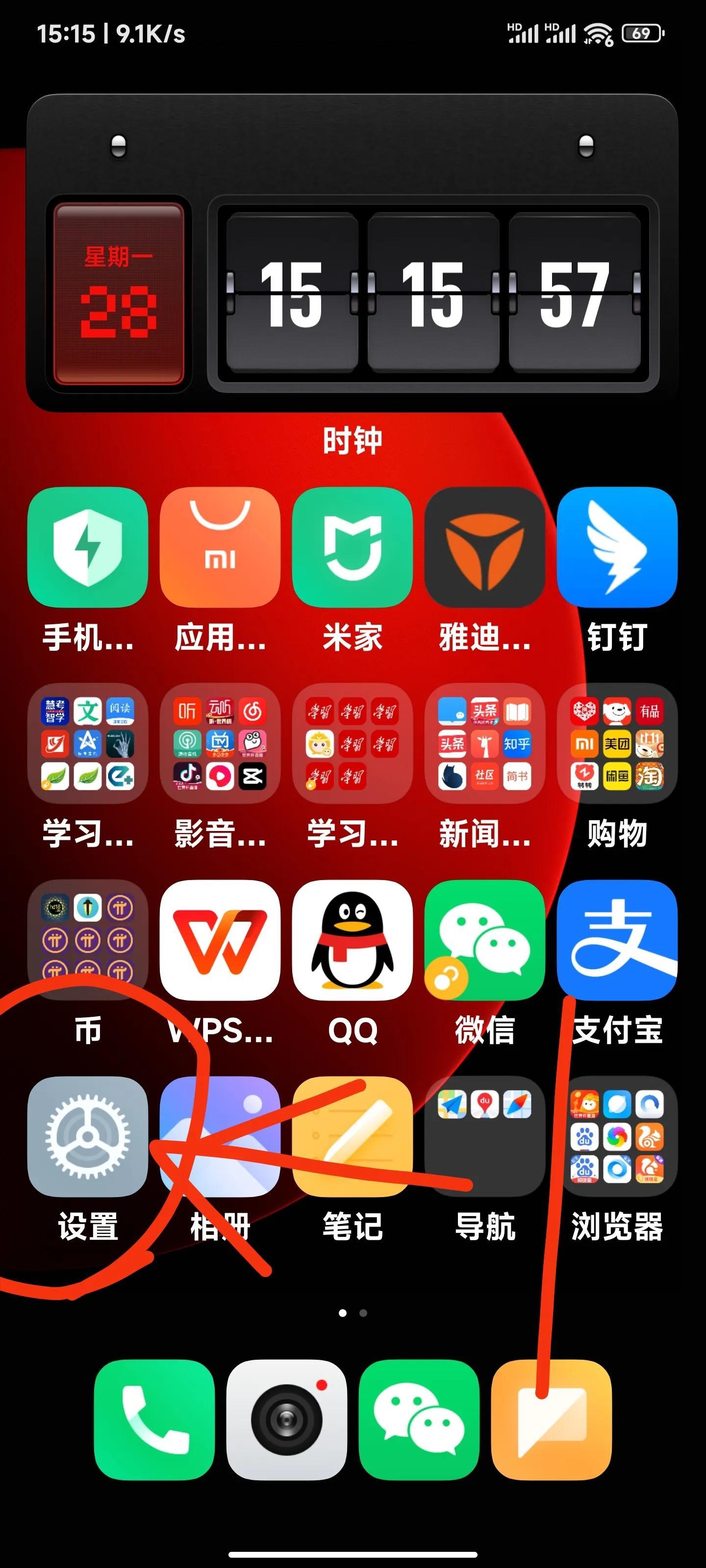Open the 笔记 notes app
The width and height of the screenshot is (706, 1568).
pyautogui.click(x=352, y=1136)
